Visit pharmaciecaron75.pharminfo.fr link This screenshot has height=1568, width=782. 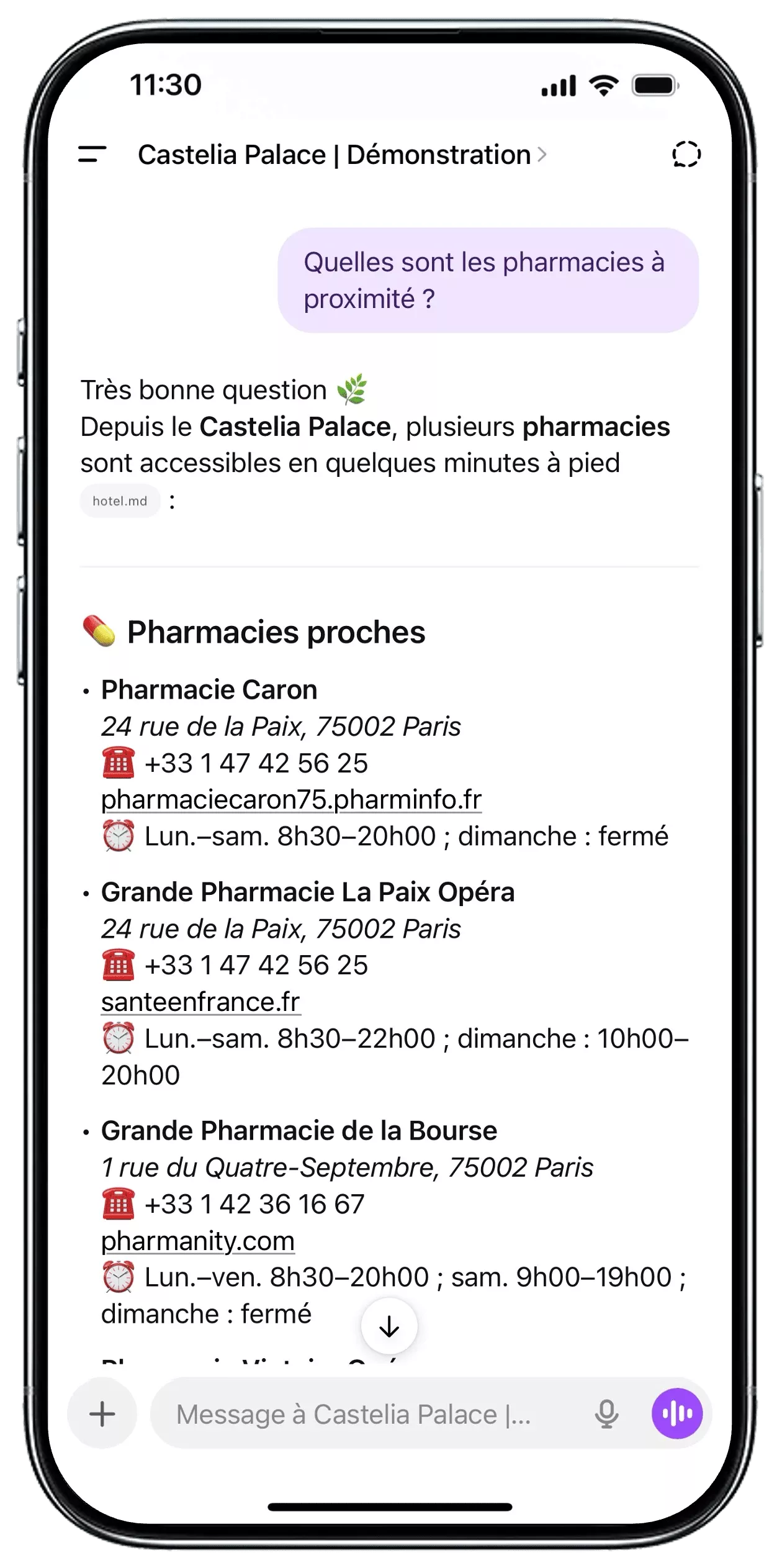(291, 800)
